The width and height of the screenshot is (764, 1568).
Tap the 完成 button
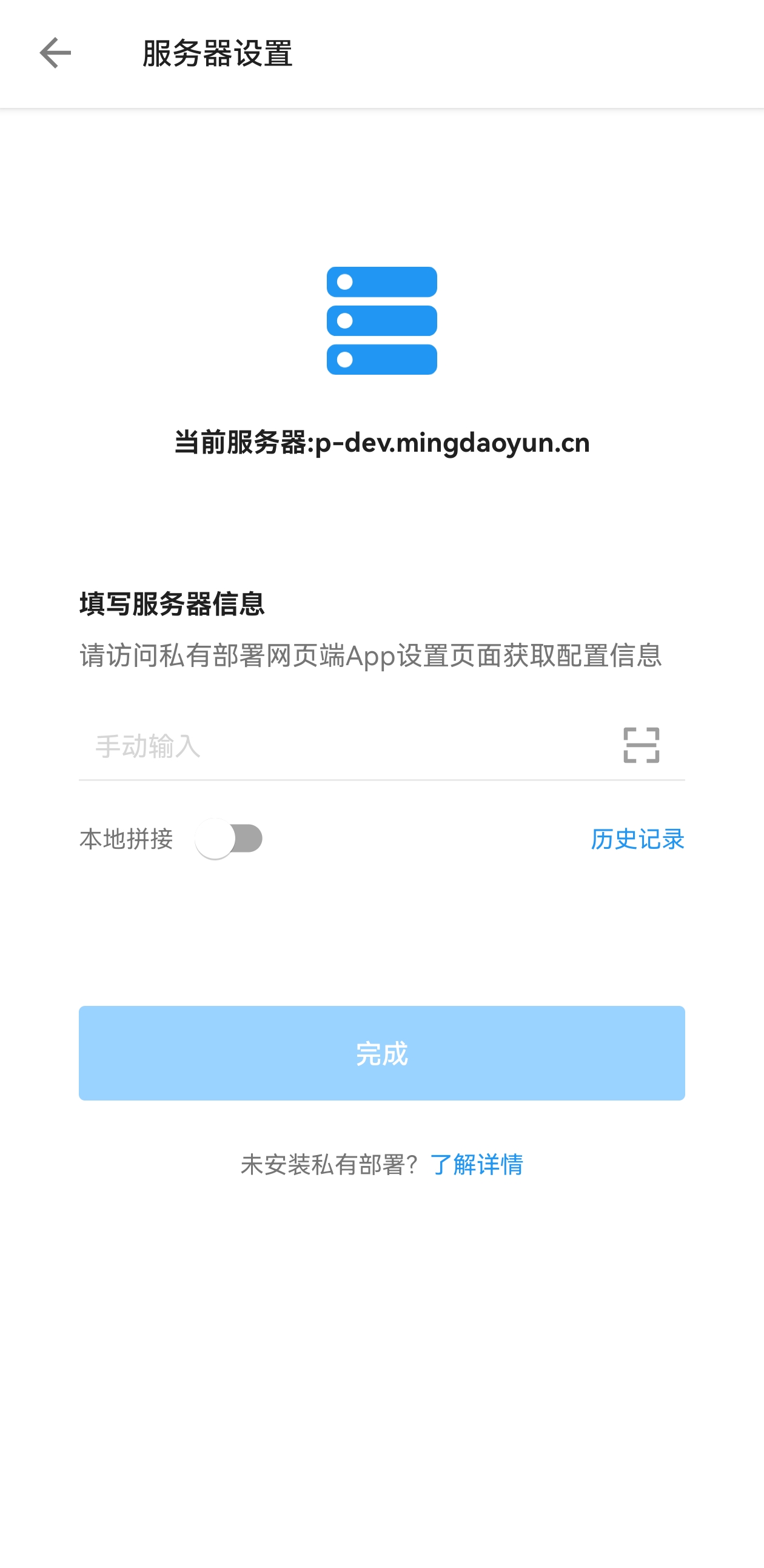point(381,1053)
